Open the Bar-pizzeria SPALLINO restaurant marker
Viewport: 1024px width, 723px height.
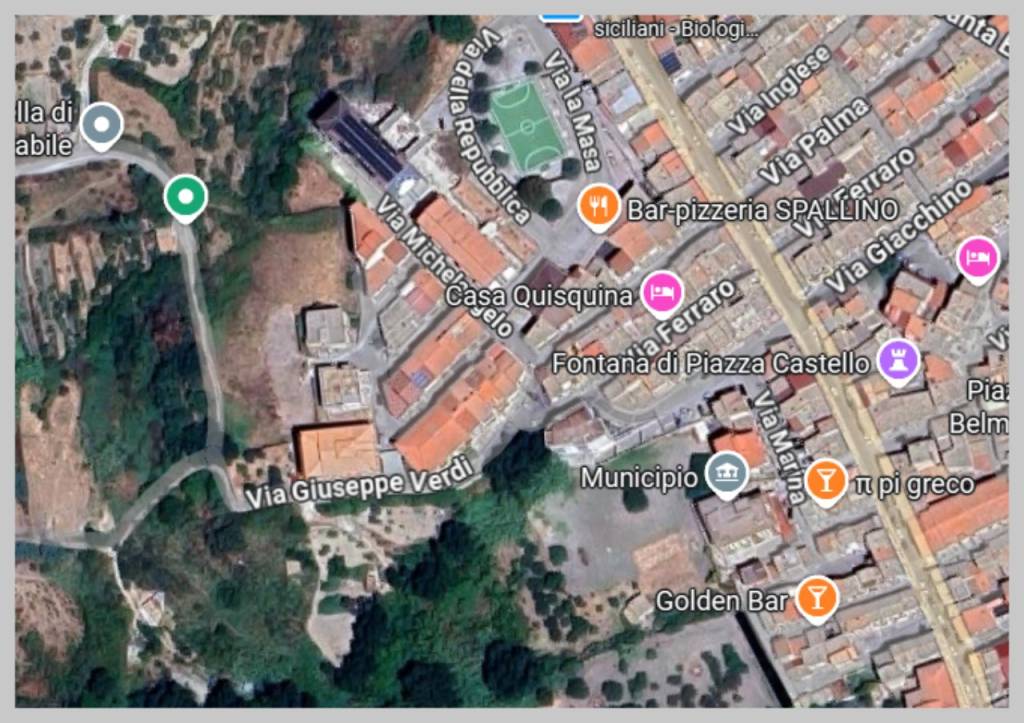[x=598, y=207]
